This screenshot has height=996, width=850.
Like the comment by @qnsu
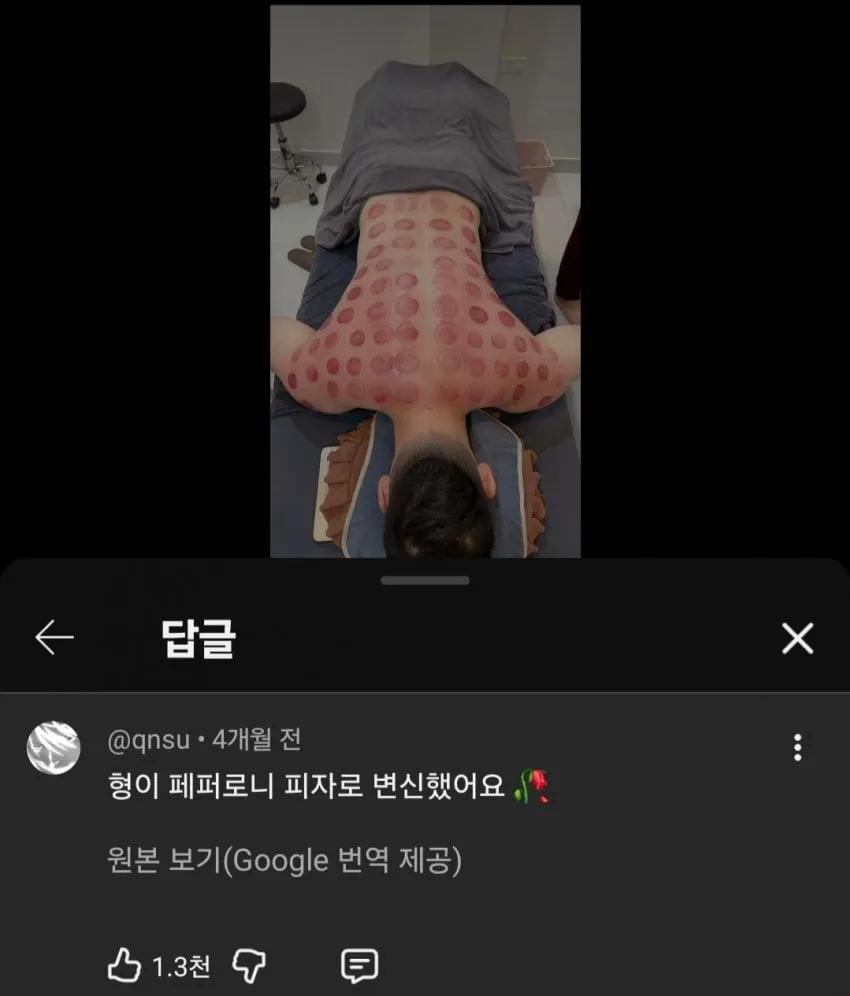124,966
